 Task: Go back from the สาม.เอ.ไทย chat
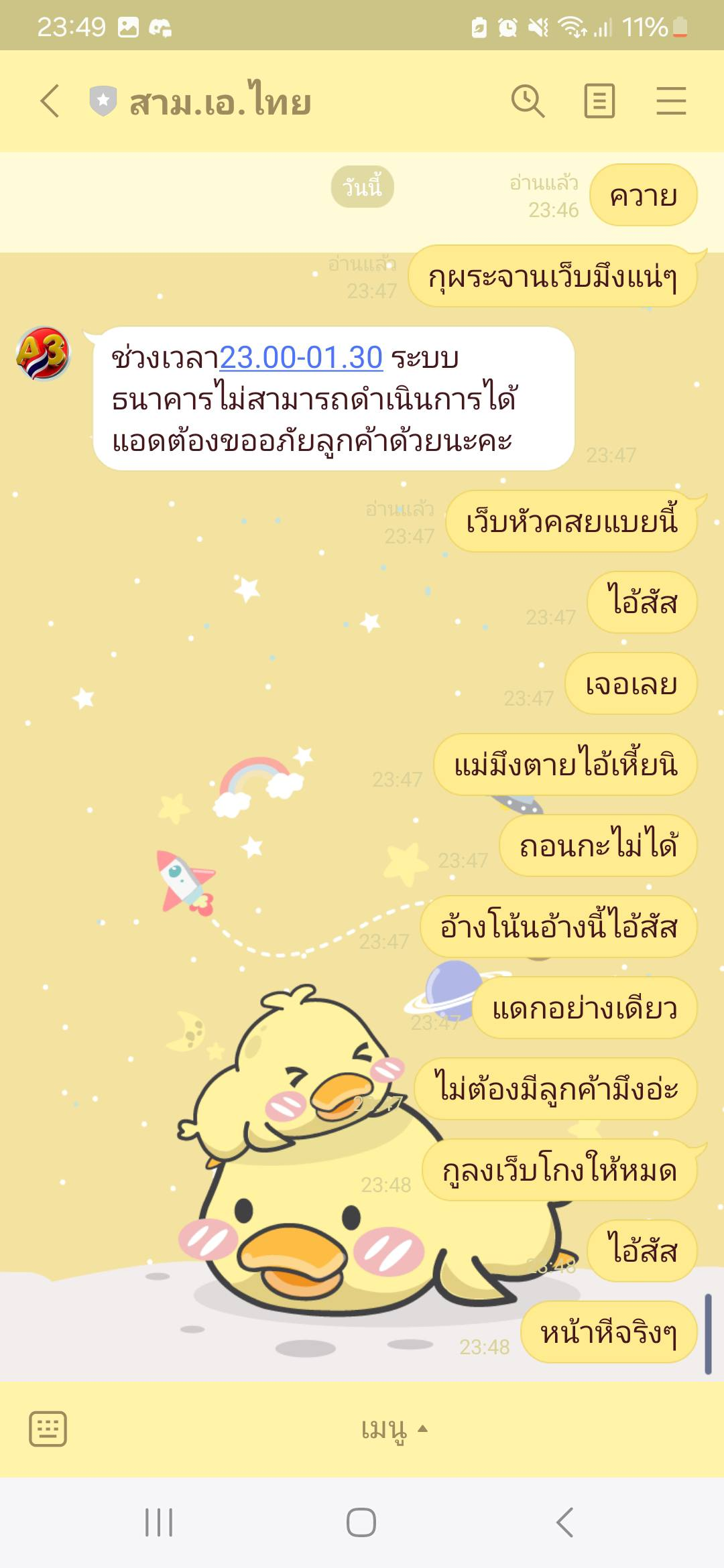pyautogui.click(x=50, y=101)
